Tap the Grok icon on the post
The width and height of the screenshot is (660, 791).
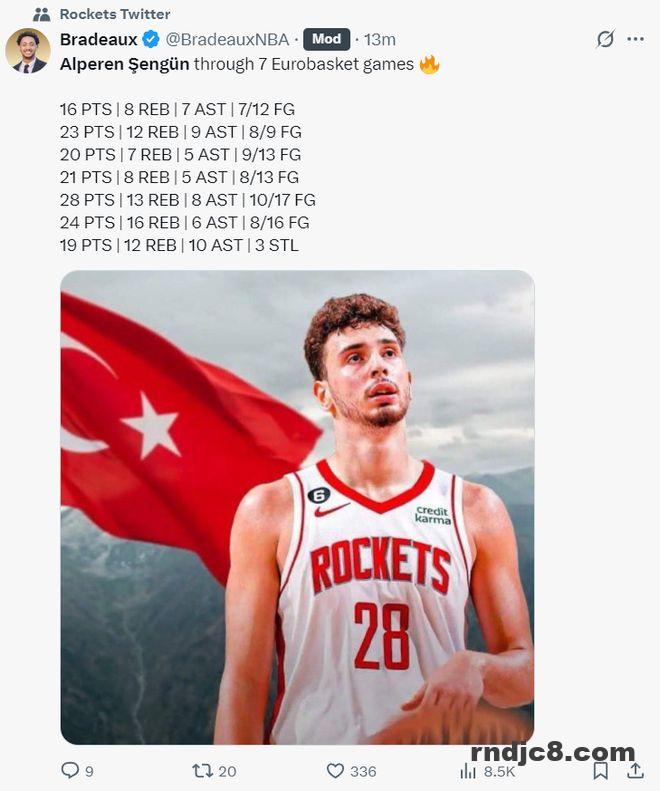pyautogui.click(x=605, y=40)
